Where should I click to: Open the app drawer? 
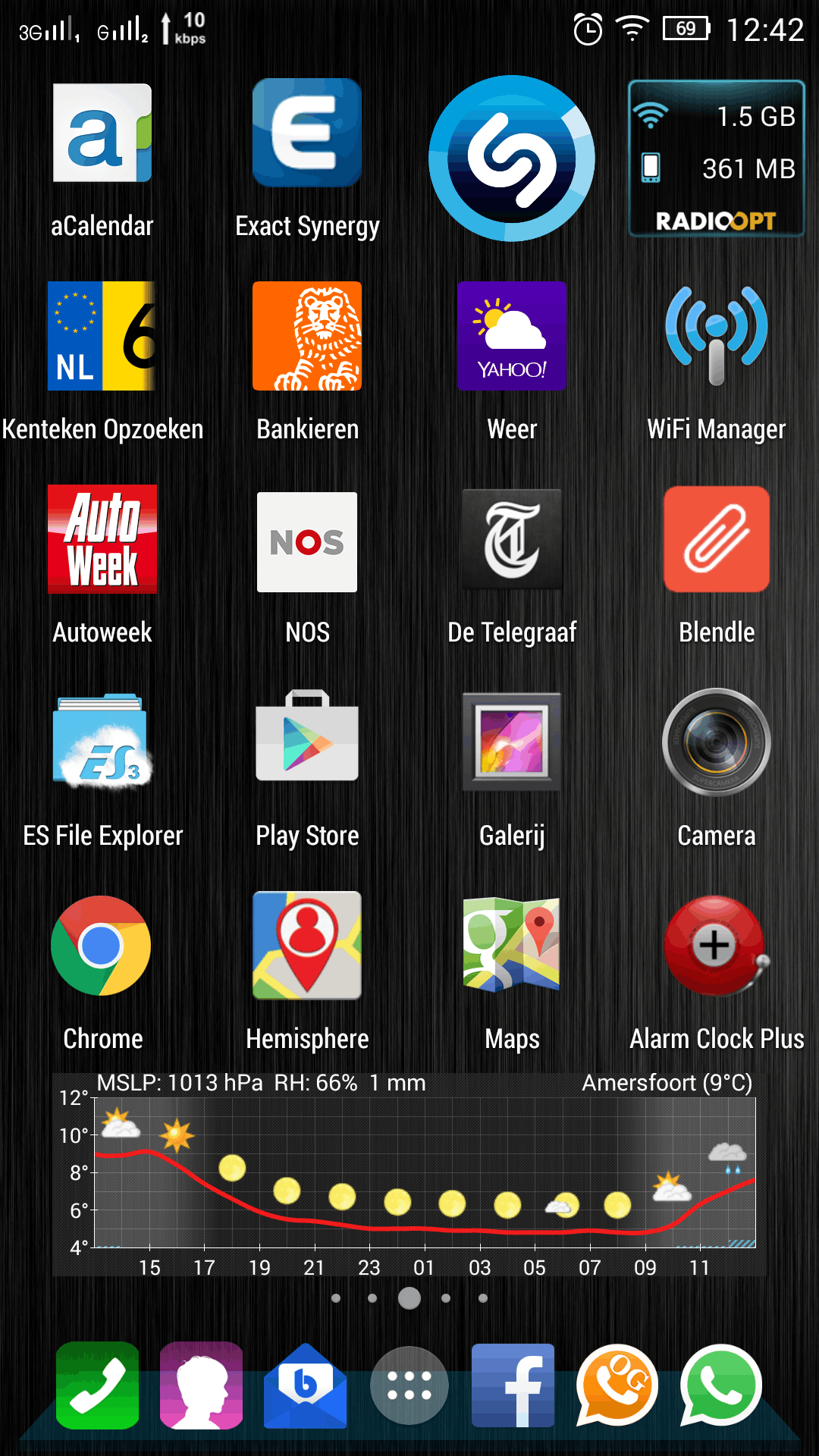click(x=409, y=1385)
